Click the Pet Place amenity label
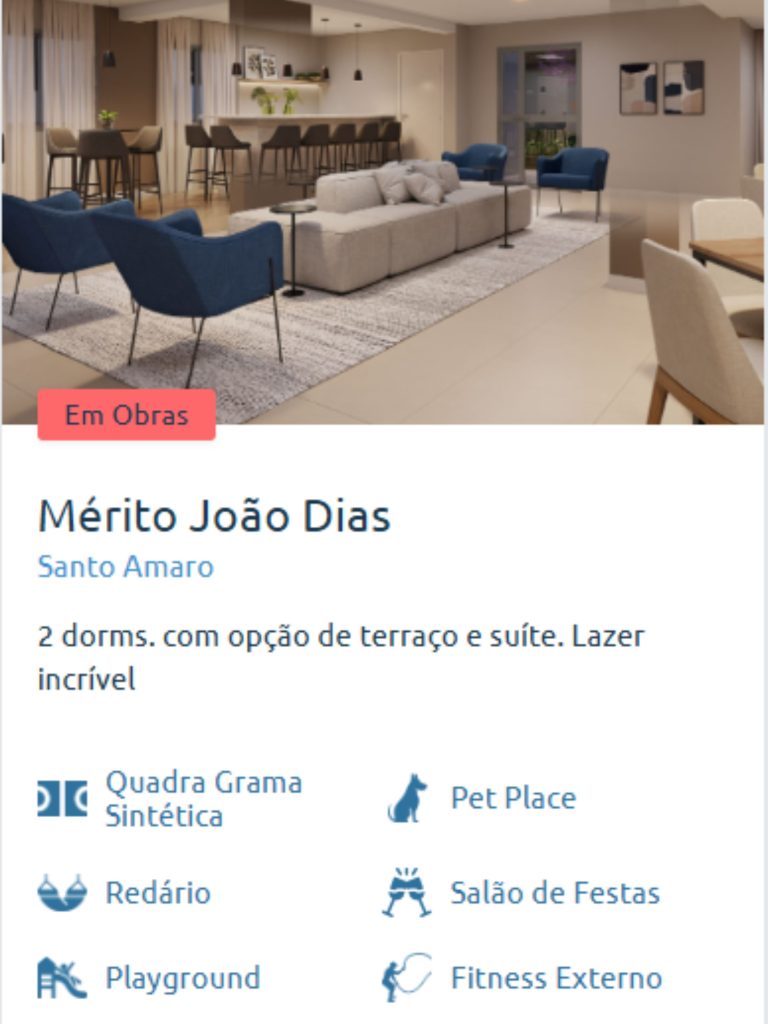The image size is (768, 1024). click(x=513, y=798)
